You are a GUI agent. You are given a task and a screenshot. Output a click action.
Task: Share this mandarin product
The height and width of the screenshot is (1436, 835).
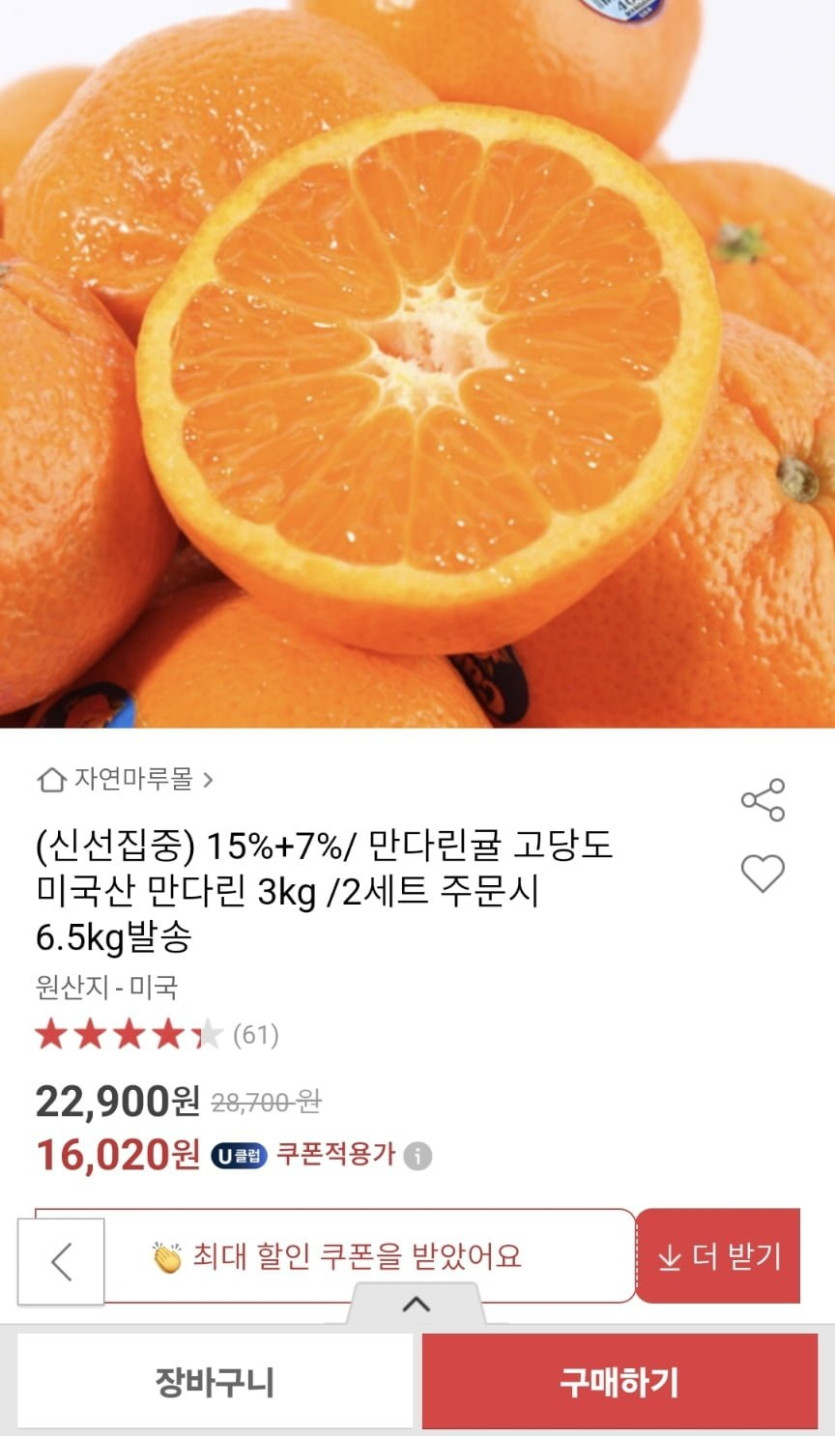pyautogui.click(x=763, y=800)
